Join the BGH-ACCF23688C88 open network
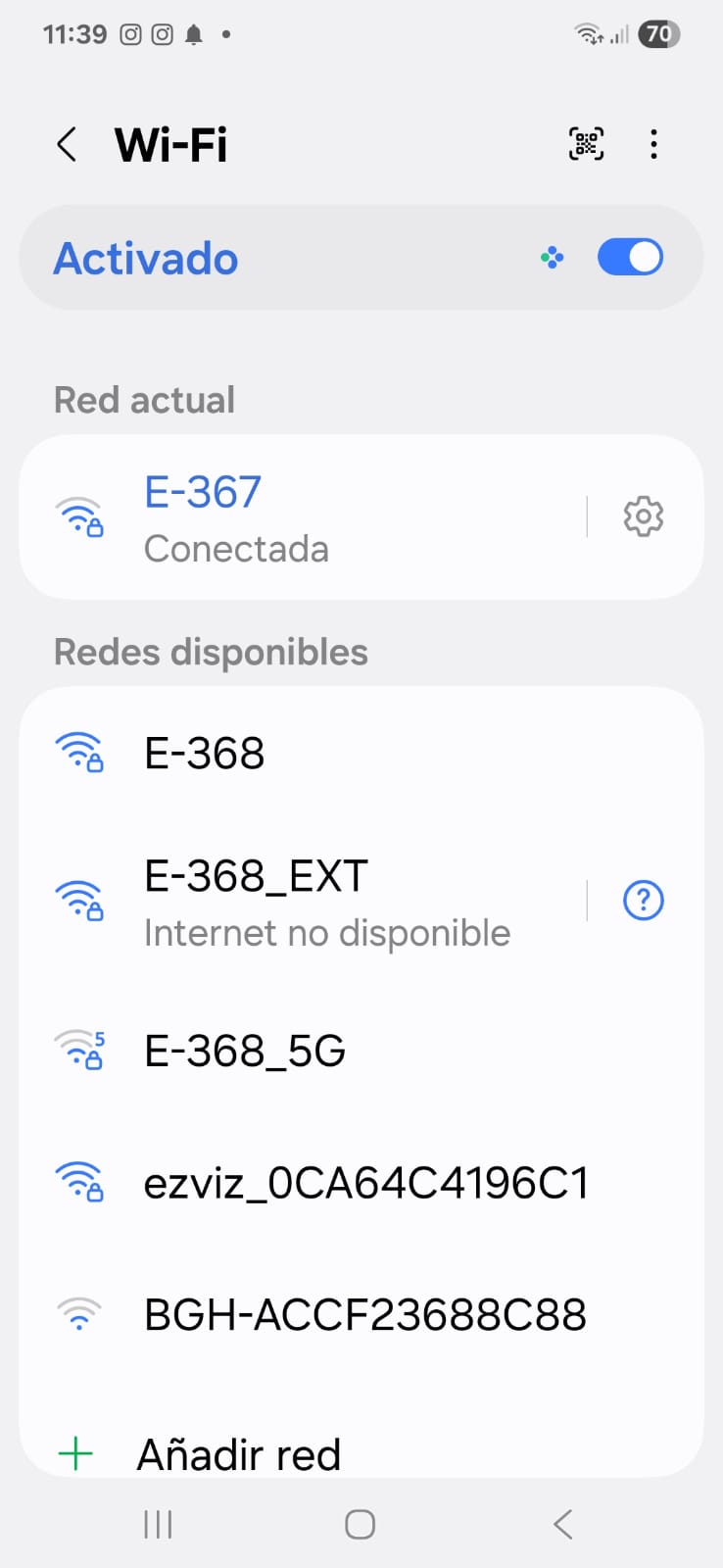The height and width of the screenshot is (1568, 723). (x=364, y=1314)
